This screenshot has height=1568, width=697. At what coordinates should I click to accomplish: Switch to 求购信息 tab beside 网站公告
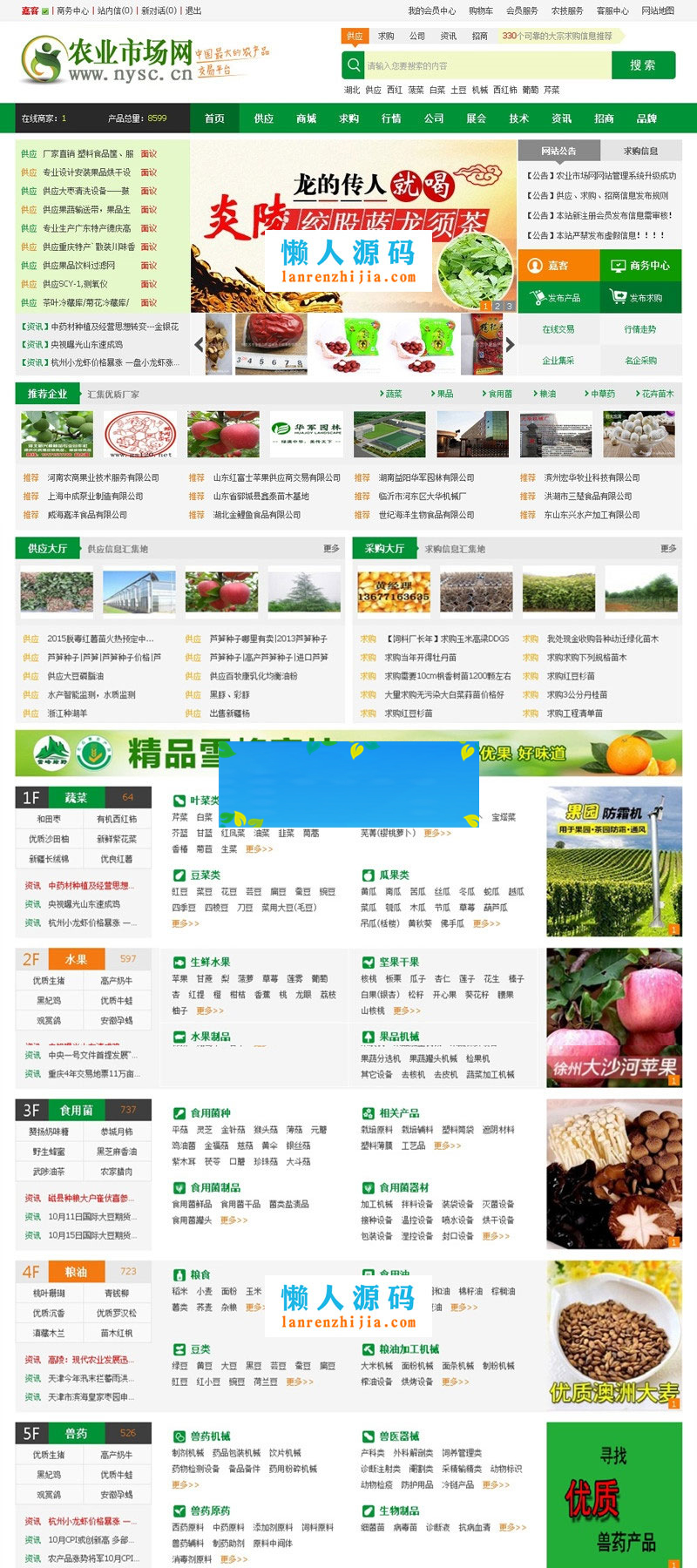tap(640, 151)
